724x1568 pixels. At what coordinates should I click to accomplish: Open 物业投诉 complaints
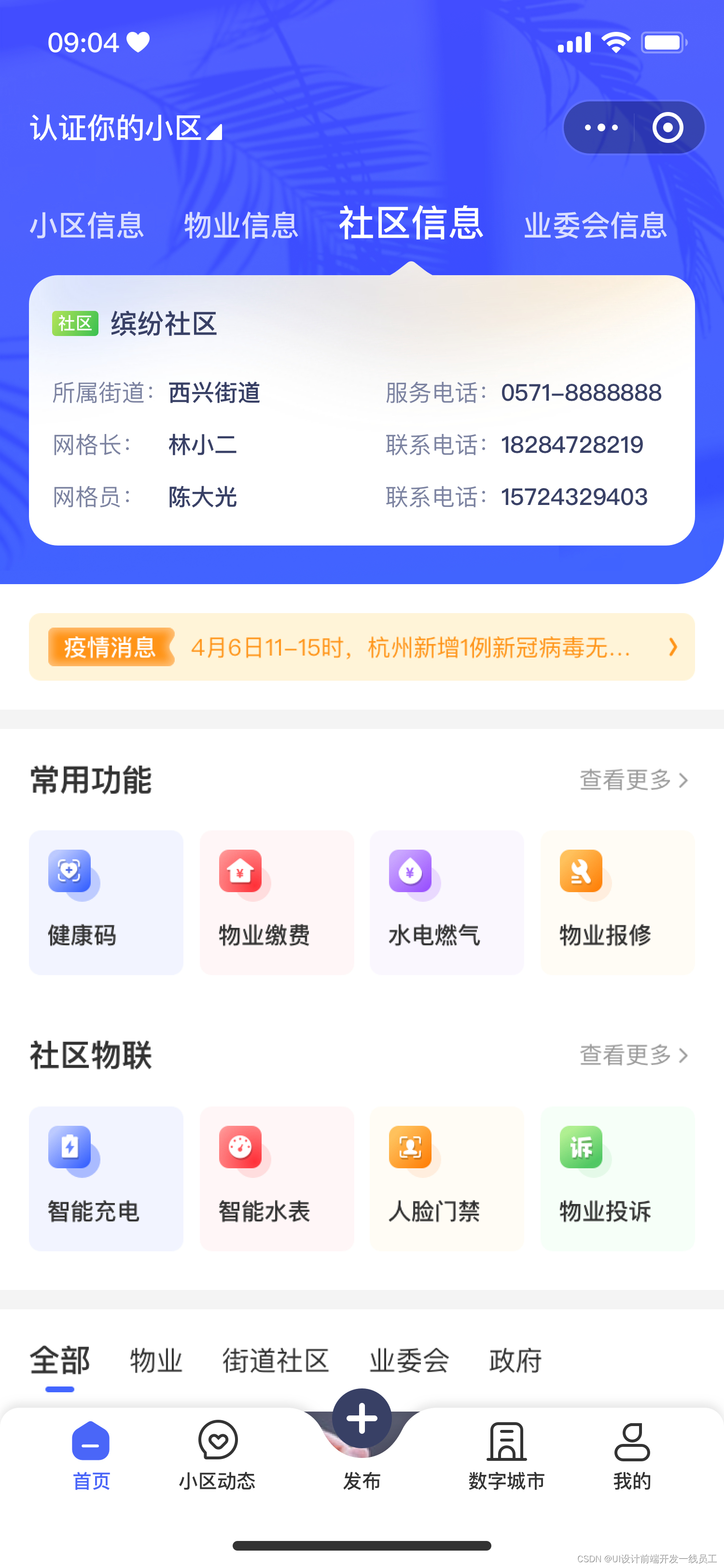617,1178
